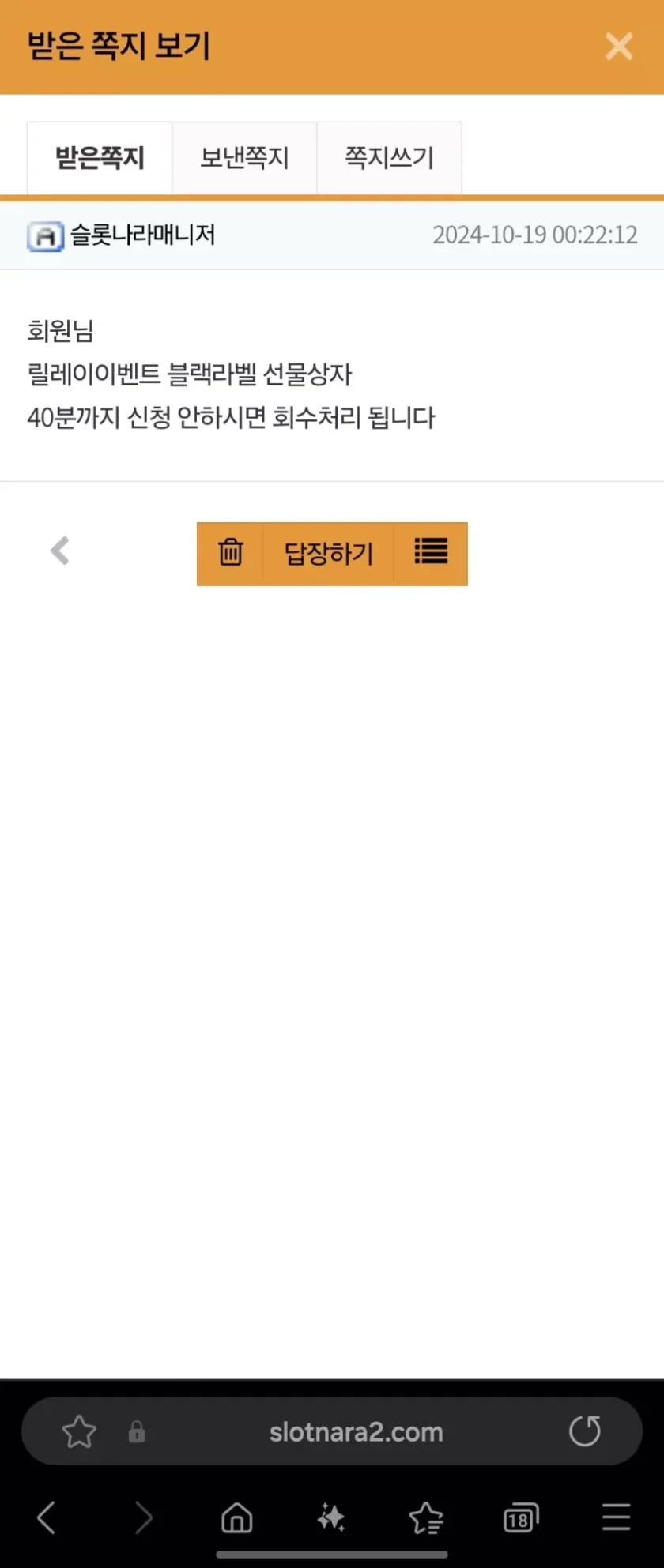Close the 받은 쪽지 보기 window
Screen dimensions: 664x1568
(618, 47)
